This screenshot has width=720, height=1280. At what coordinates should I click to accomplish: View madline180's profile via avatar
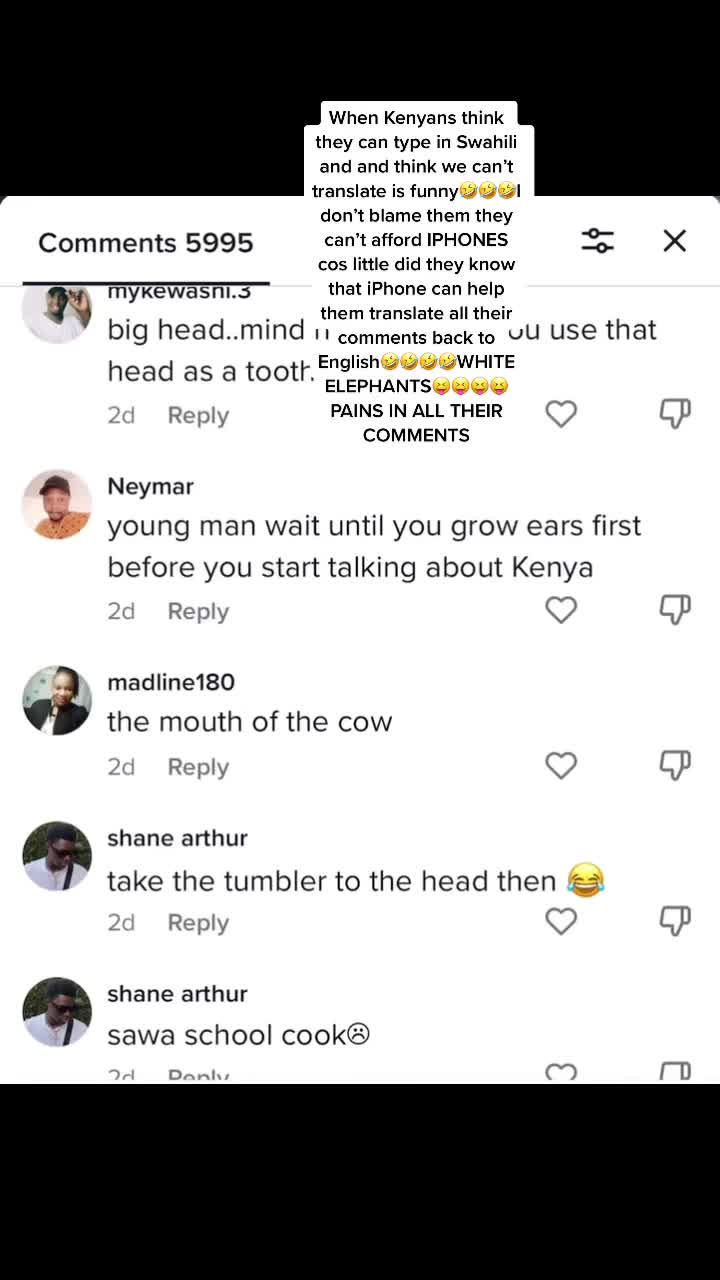click(57, 700)
